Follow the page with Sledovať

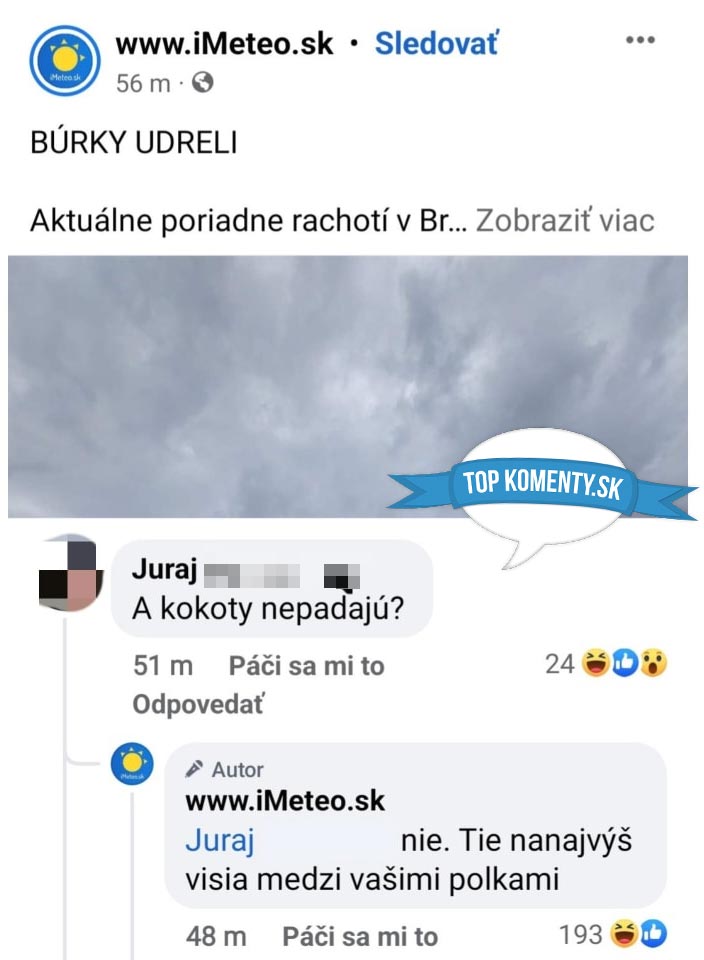pyautogui.click(x=436, y=44)
